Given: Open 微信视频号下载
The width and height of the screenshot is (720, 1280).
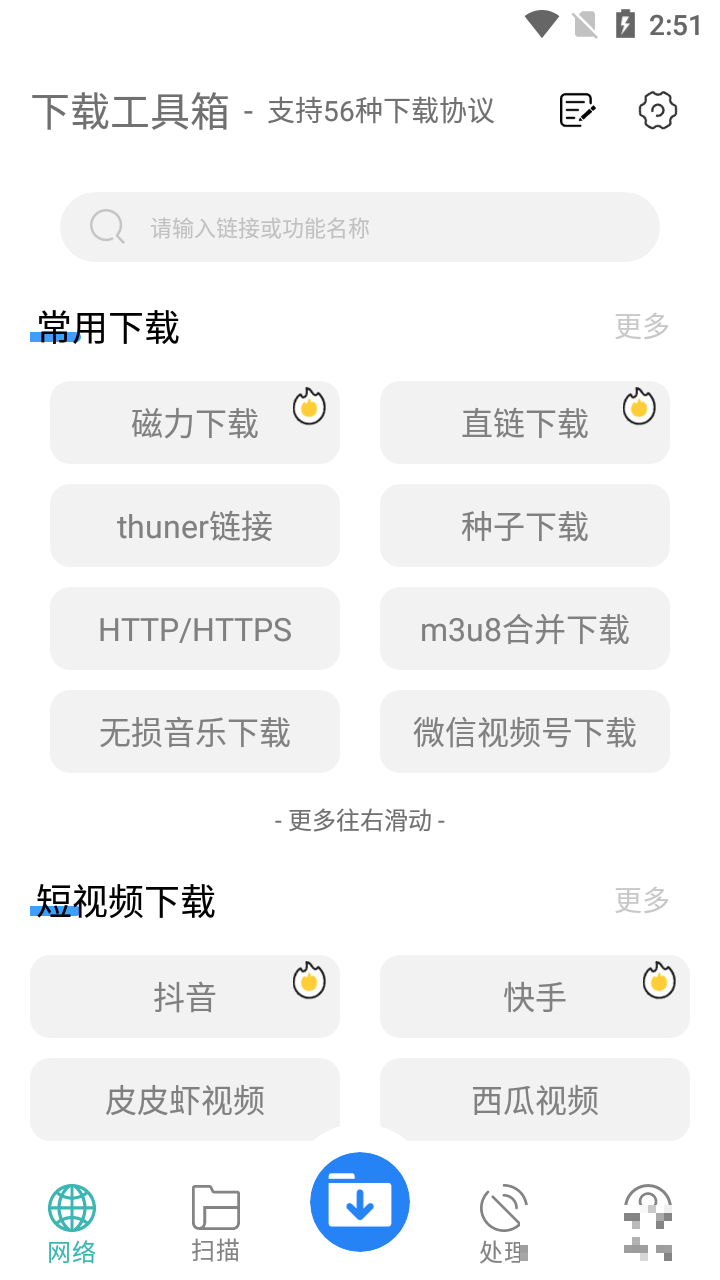Looking at the screenshot, I should [x=525, y=732].
